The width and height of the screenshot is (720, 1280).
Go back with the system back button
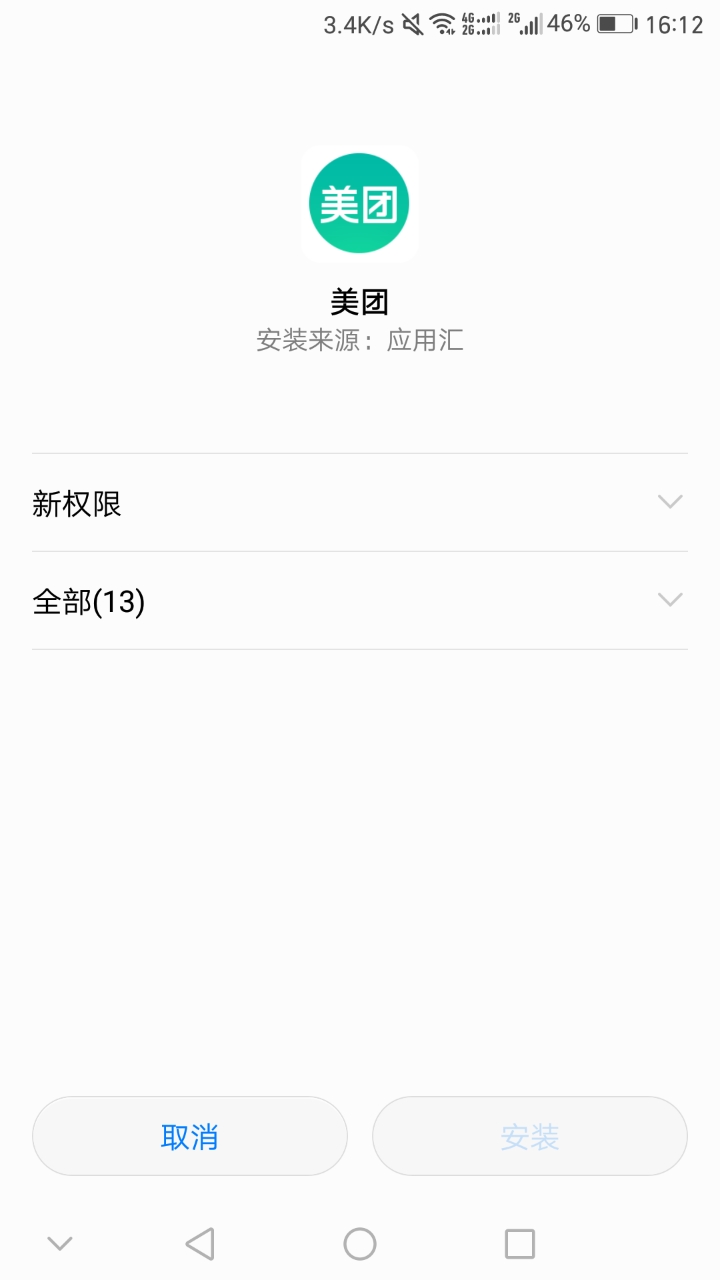tap(200, 1244)
